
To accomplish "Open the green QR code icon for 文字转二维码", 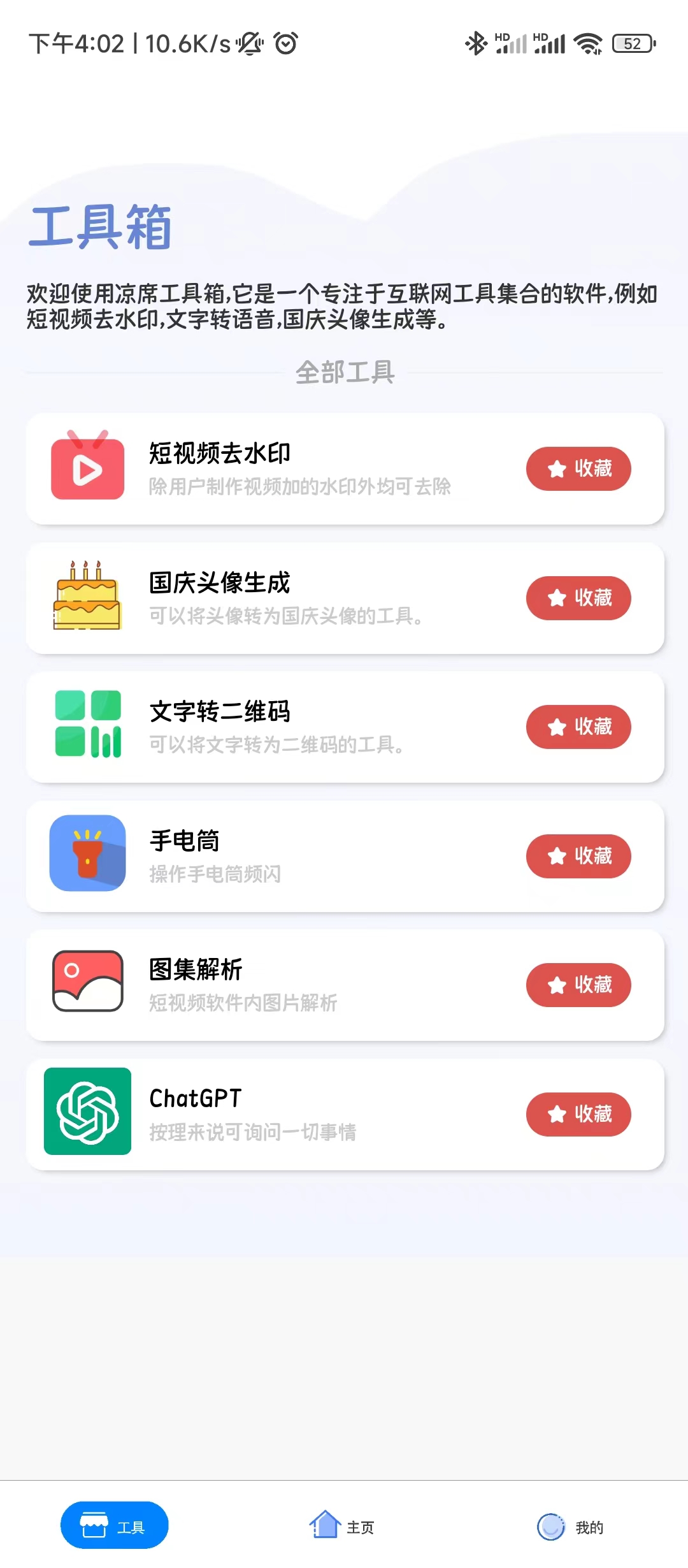I will (x=87, y=727).
